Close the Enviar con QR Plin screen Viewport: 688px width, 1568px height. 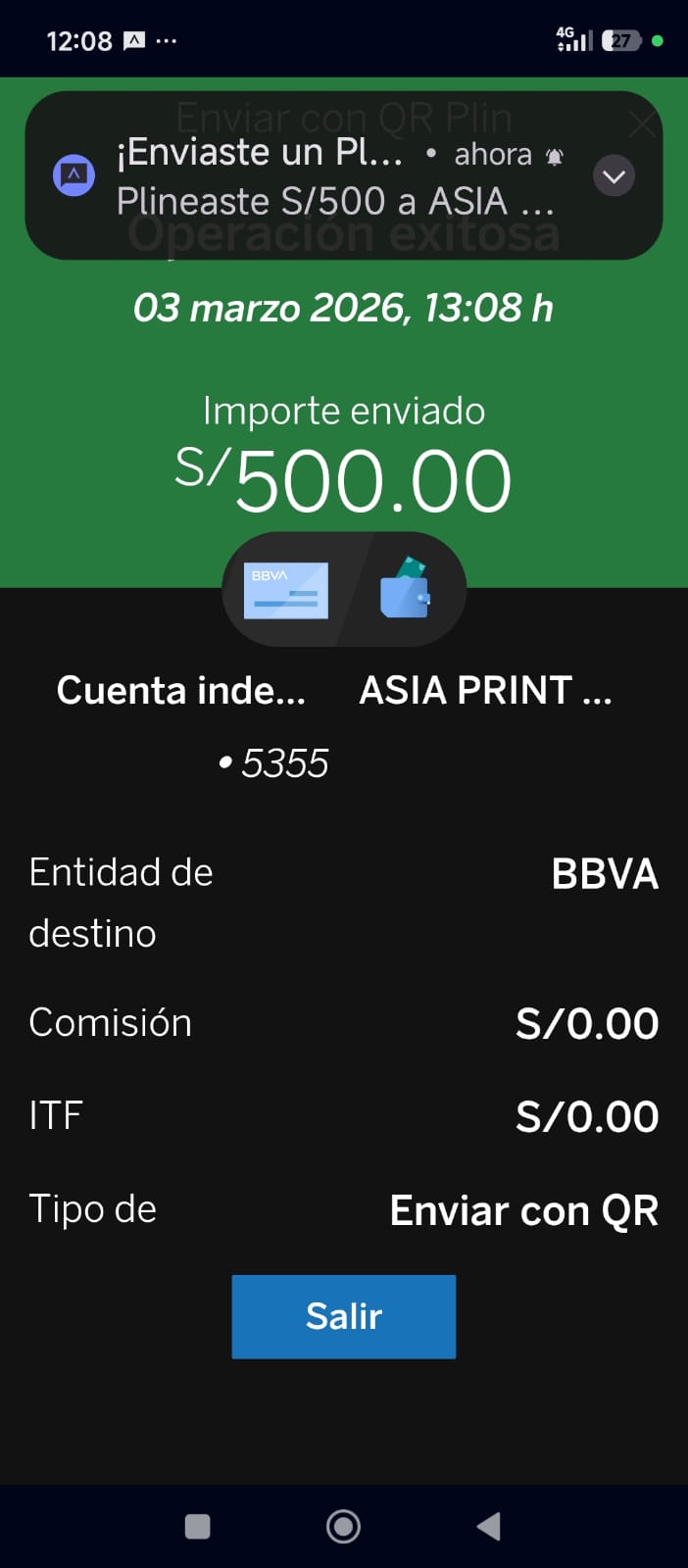tap(643, 123)
